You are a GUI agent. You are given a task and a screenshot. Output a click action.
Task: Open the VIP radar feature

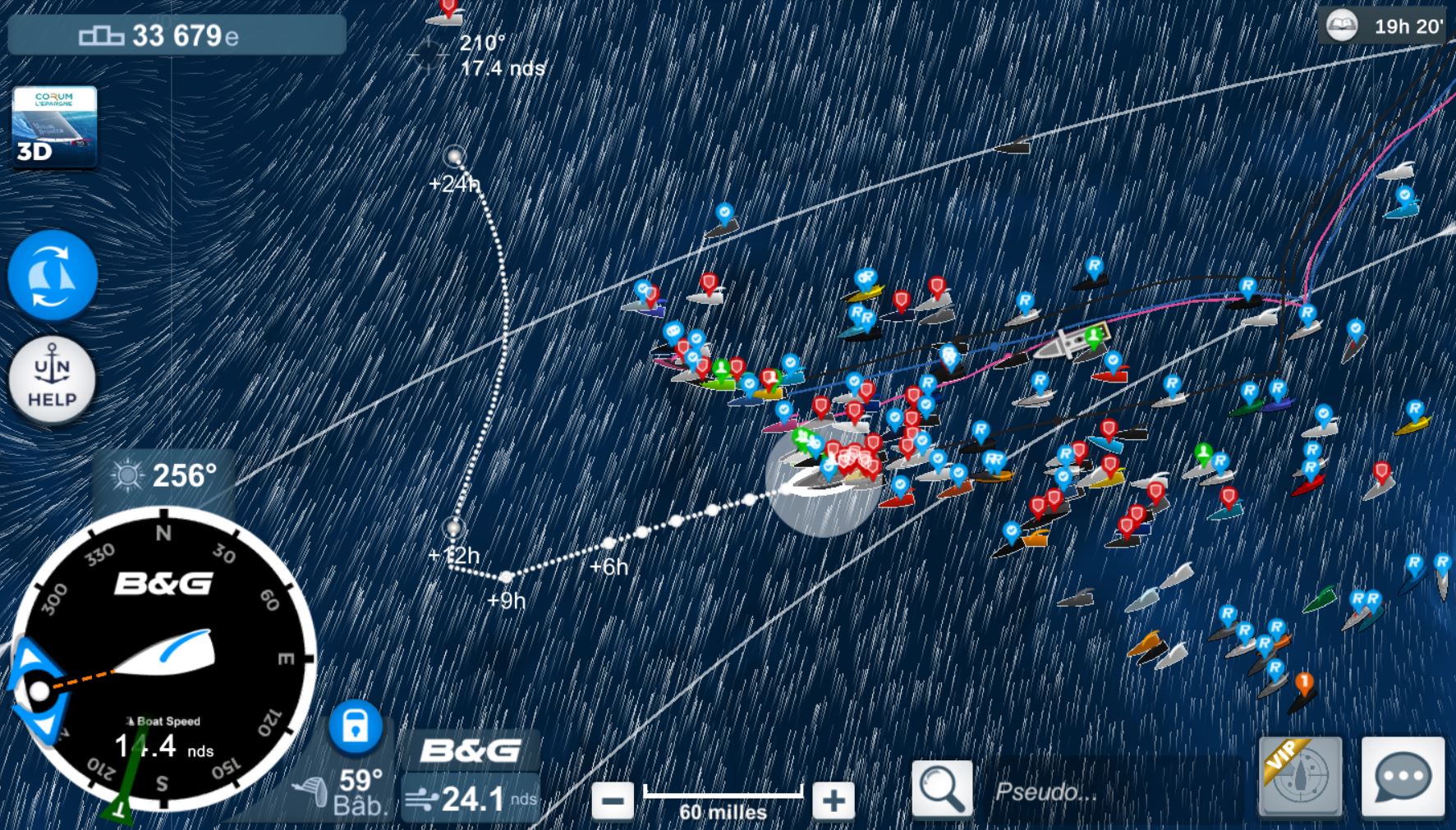point(1300,777)
